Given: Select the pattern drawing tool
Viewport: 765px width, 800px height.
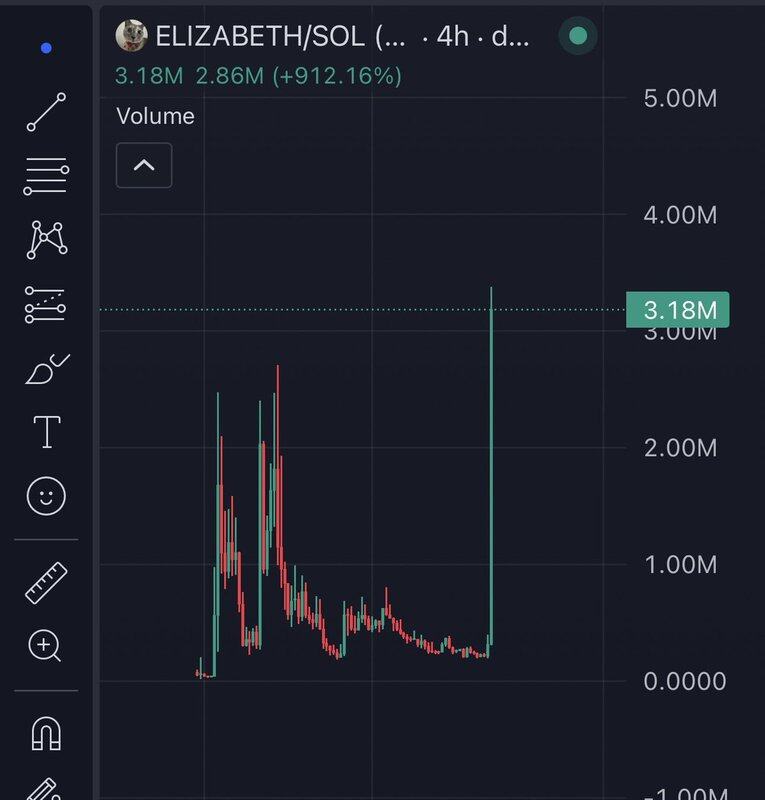Looking at the screenshot, I should point(46,239).
